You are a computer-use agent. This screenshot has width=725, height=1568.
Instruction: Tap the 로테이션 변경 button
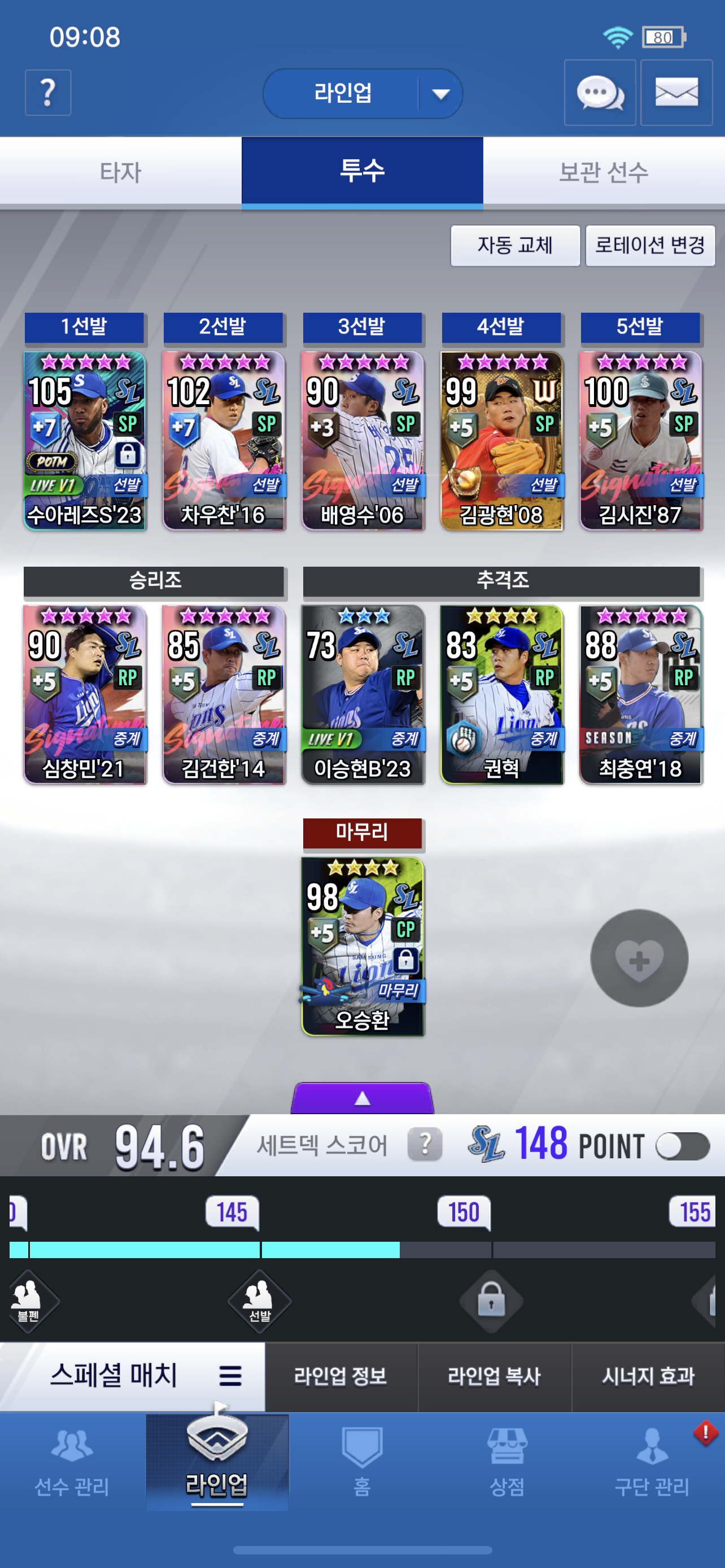coord(650,246)
